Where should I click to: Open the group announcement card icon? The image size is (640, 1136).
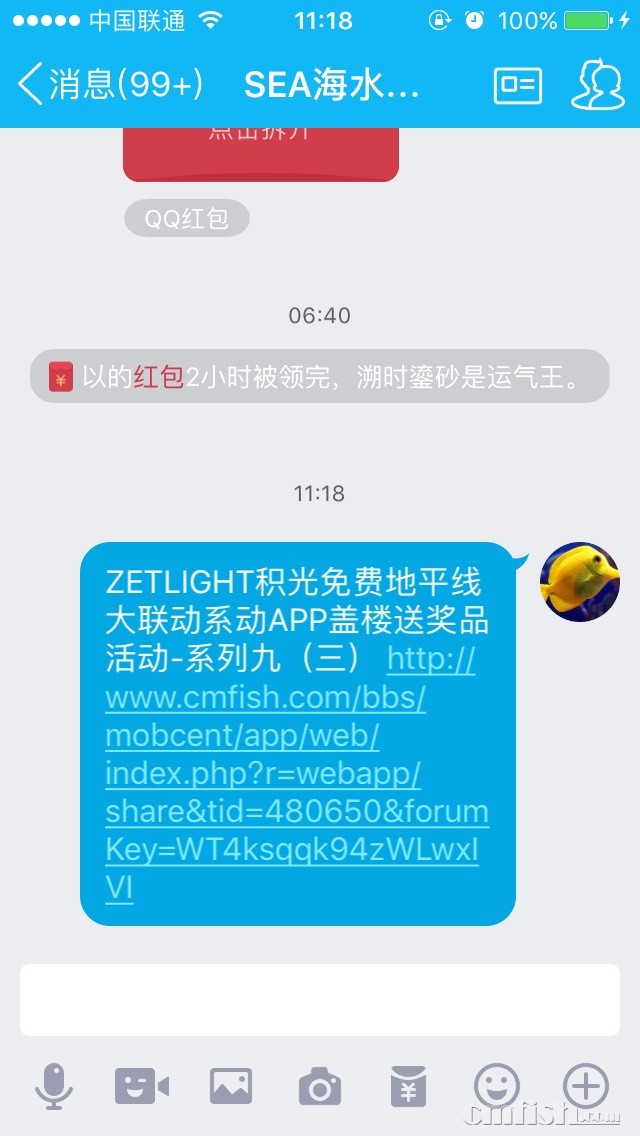pyautogui.click(x=517, y=85)
